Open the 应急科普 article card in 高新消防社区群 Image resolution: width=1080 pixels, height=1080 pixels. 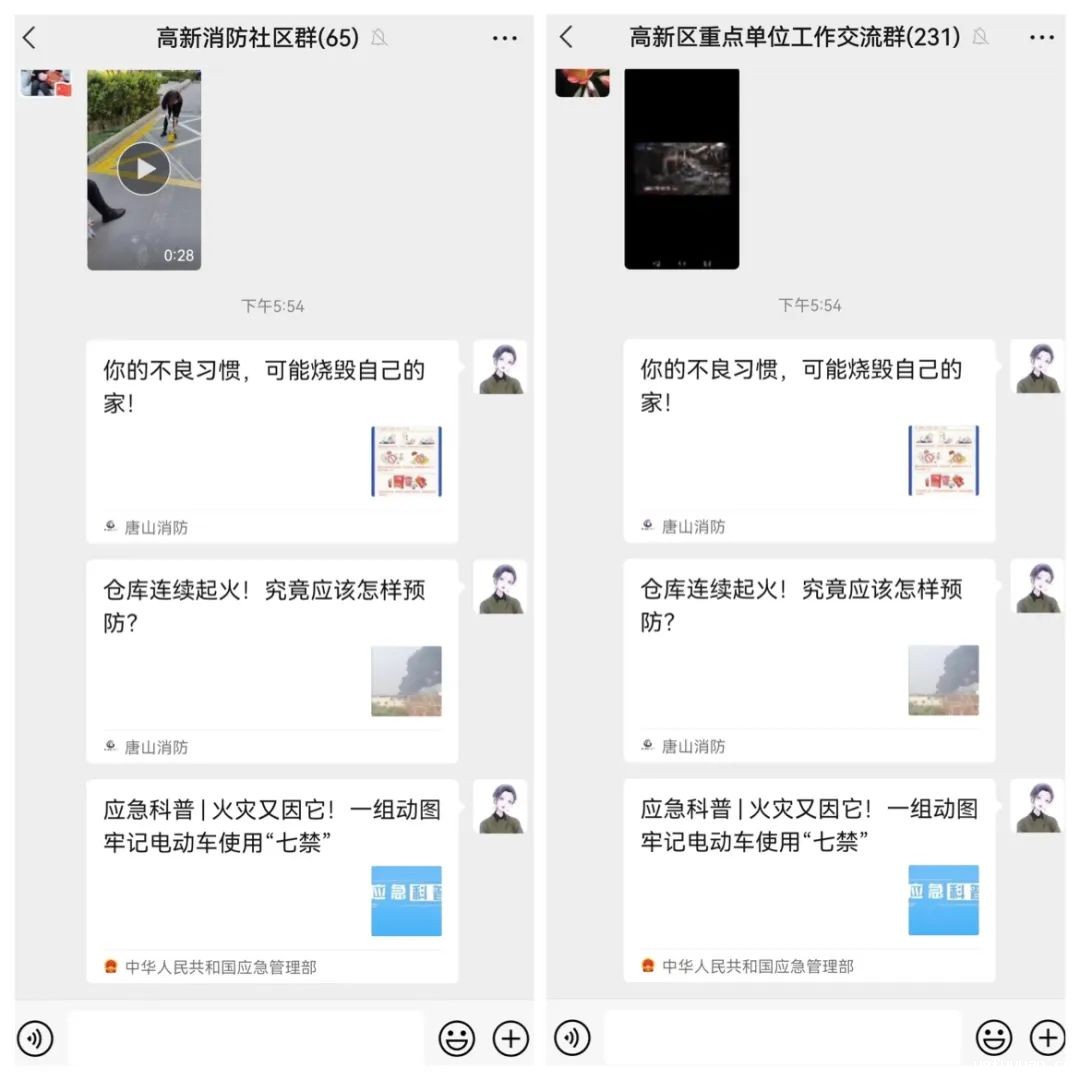pos(272,881)
